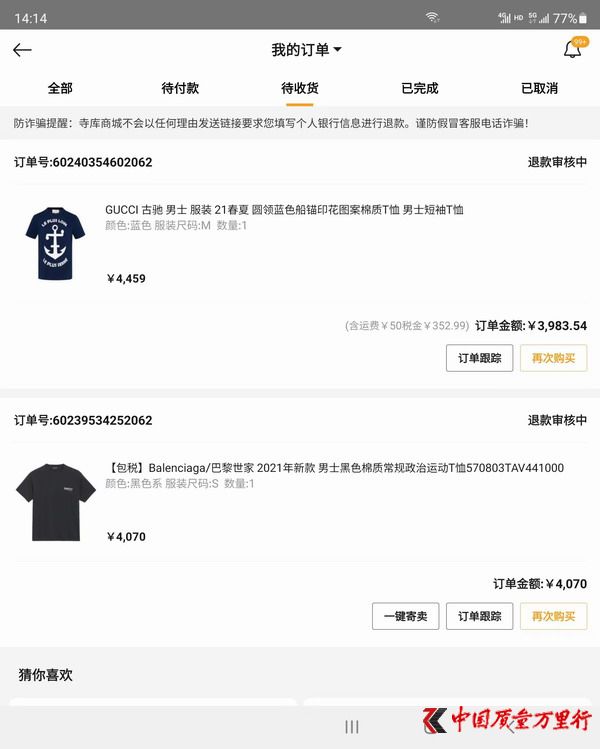Go back with the top-left arrow
The image size is (600, 749).
coord(22,50)
